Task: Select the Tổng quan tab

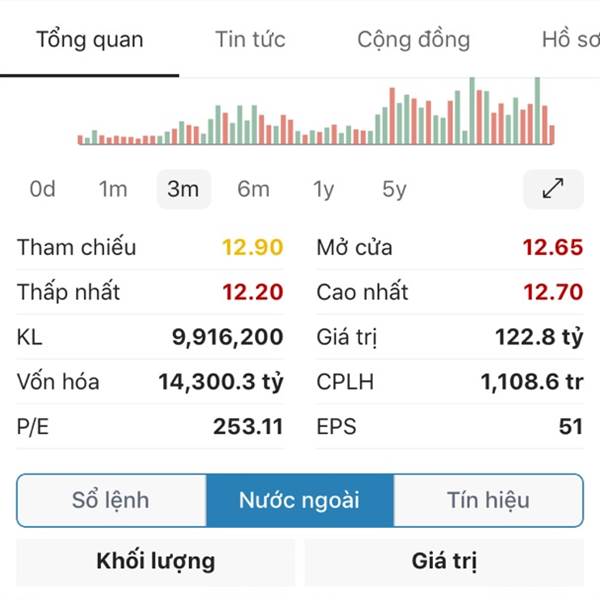Action: tap(90, 40)
